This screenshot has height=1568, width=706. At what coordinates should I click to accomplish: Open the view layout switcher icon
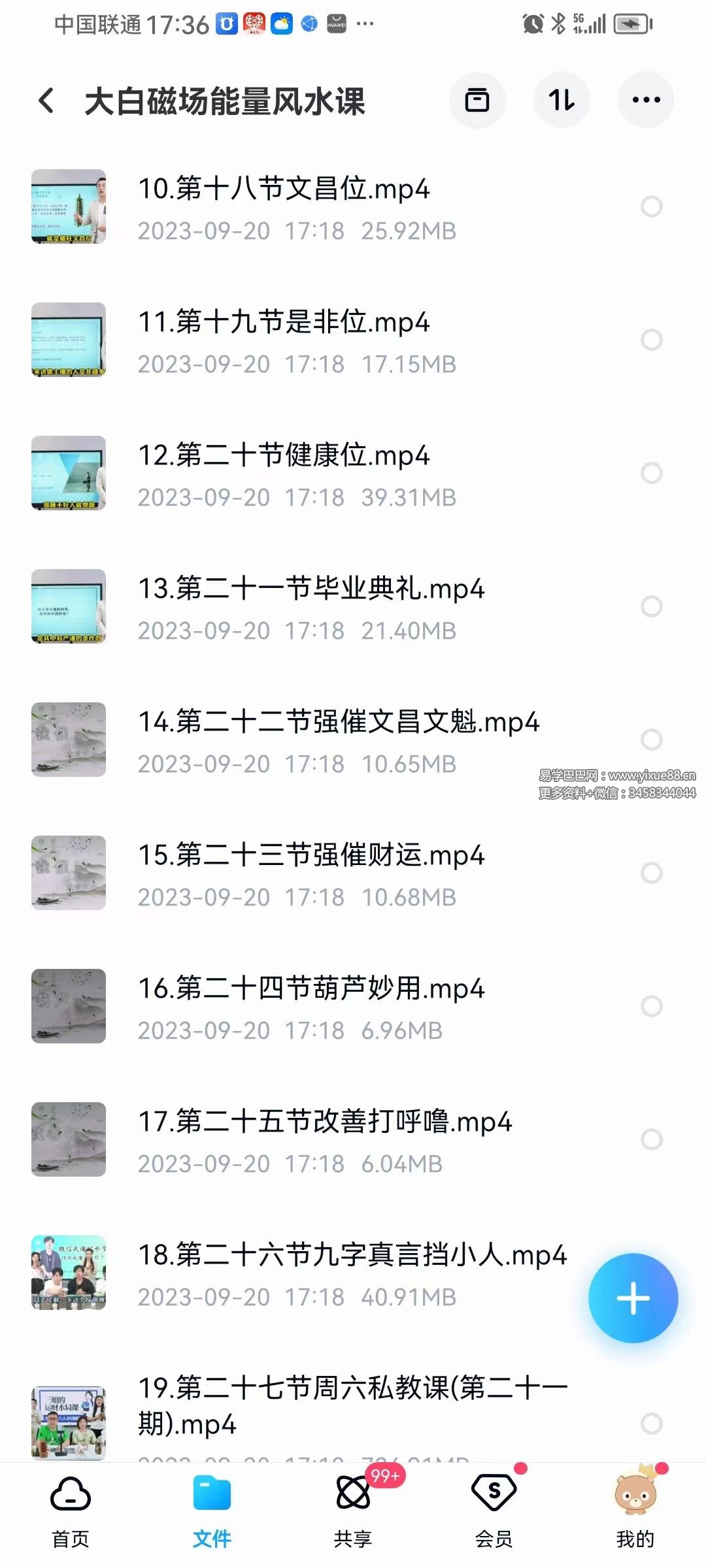point(477,100)
